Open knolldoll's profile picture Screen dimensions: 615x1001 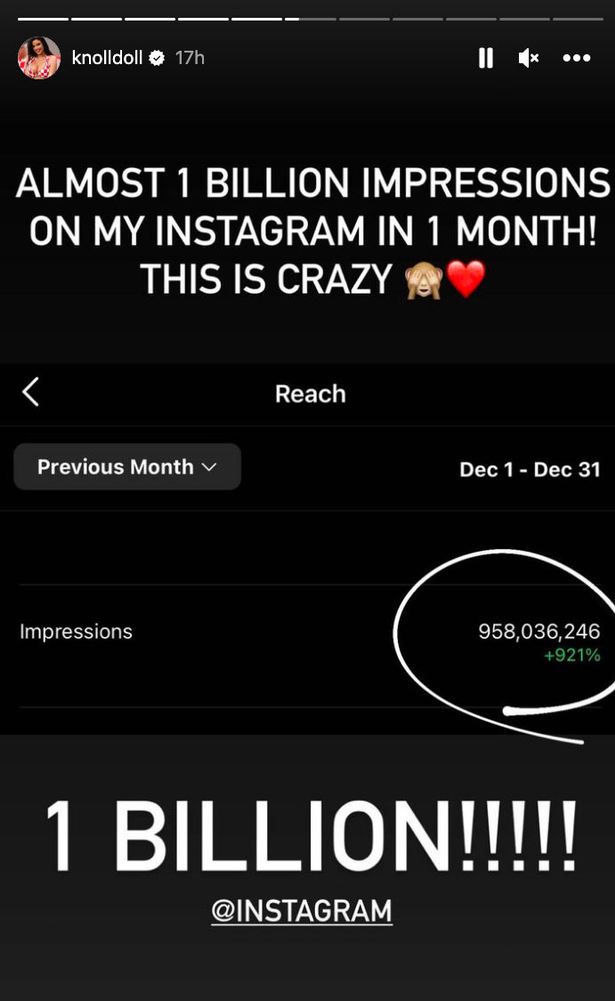[39, 59]
